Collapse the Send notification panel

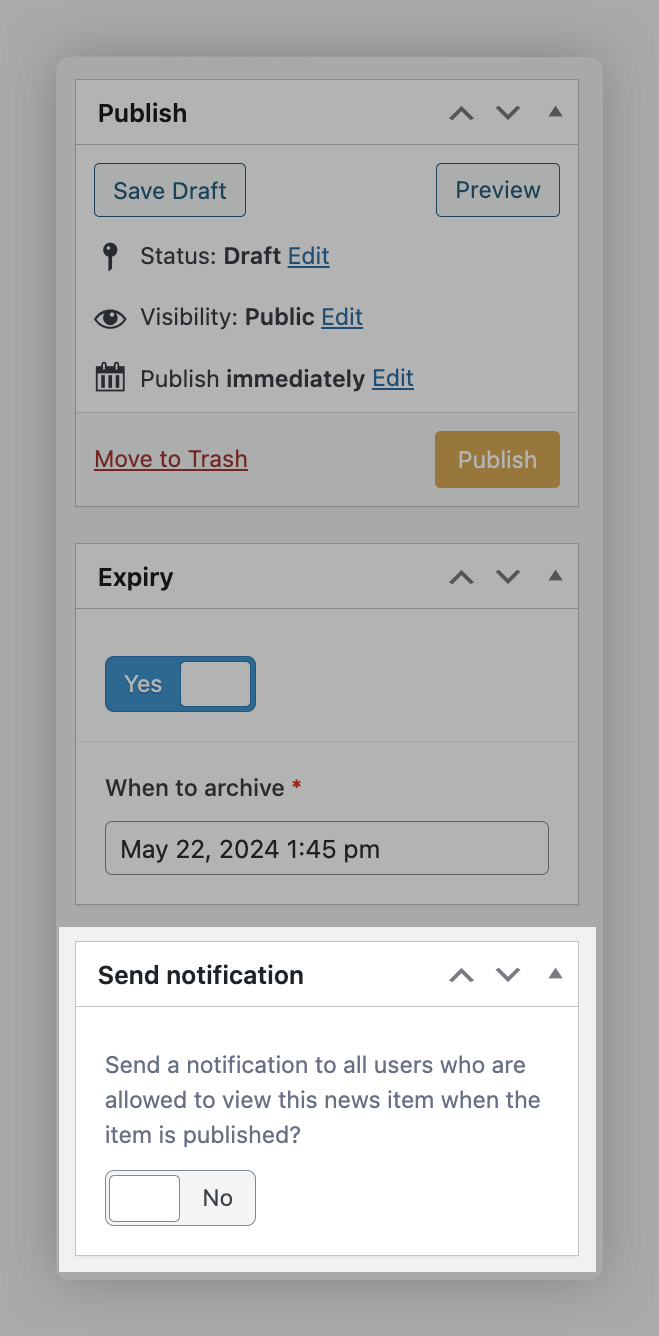556,974
